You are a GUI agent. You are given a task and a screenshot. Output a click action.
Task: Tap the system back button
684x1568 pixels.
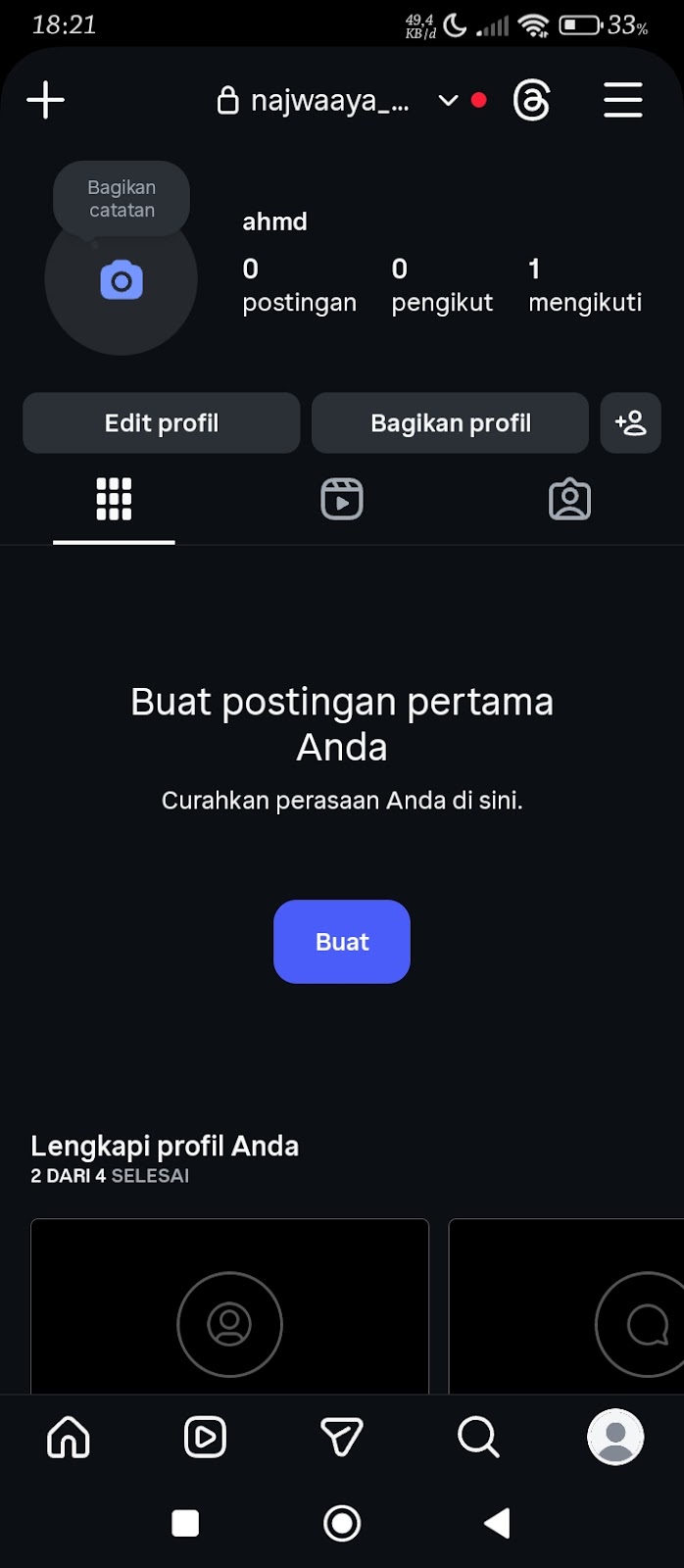(498, 1523)
